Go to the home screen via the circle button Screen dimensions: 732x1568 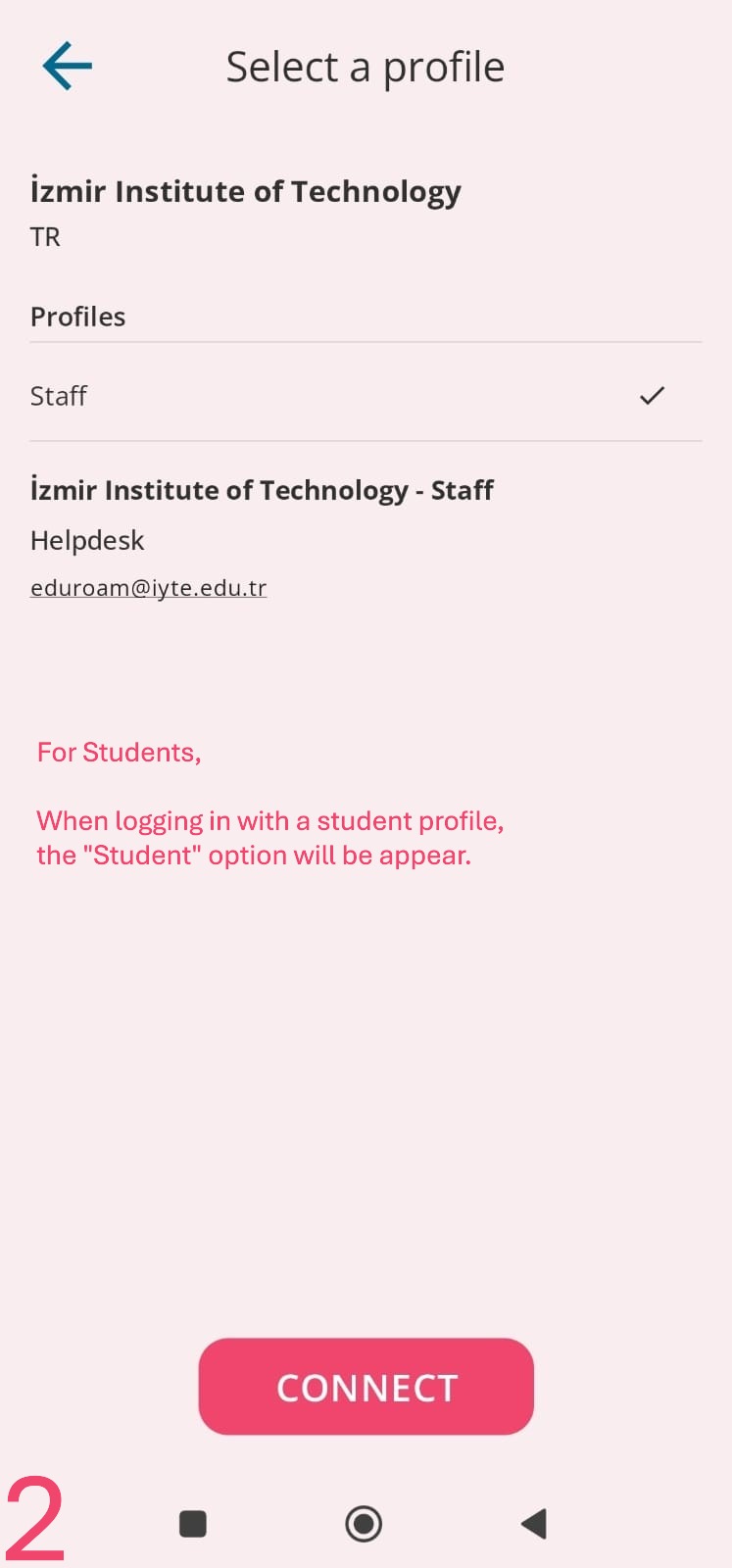click(x=364, y=1524)
